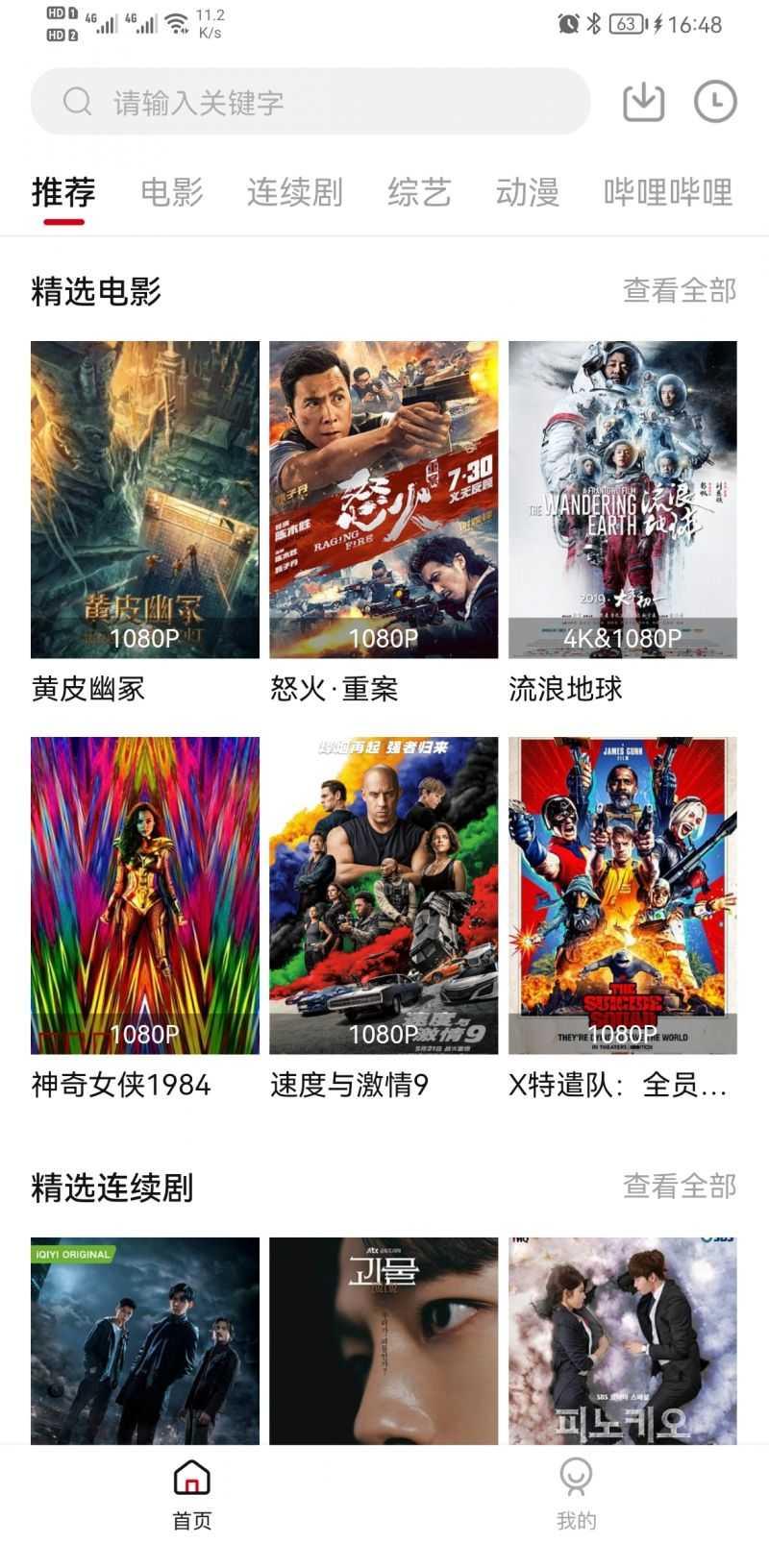Open the downloads icon
Screen dimensions: 769x1568
[x=643, y=102]
